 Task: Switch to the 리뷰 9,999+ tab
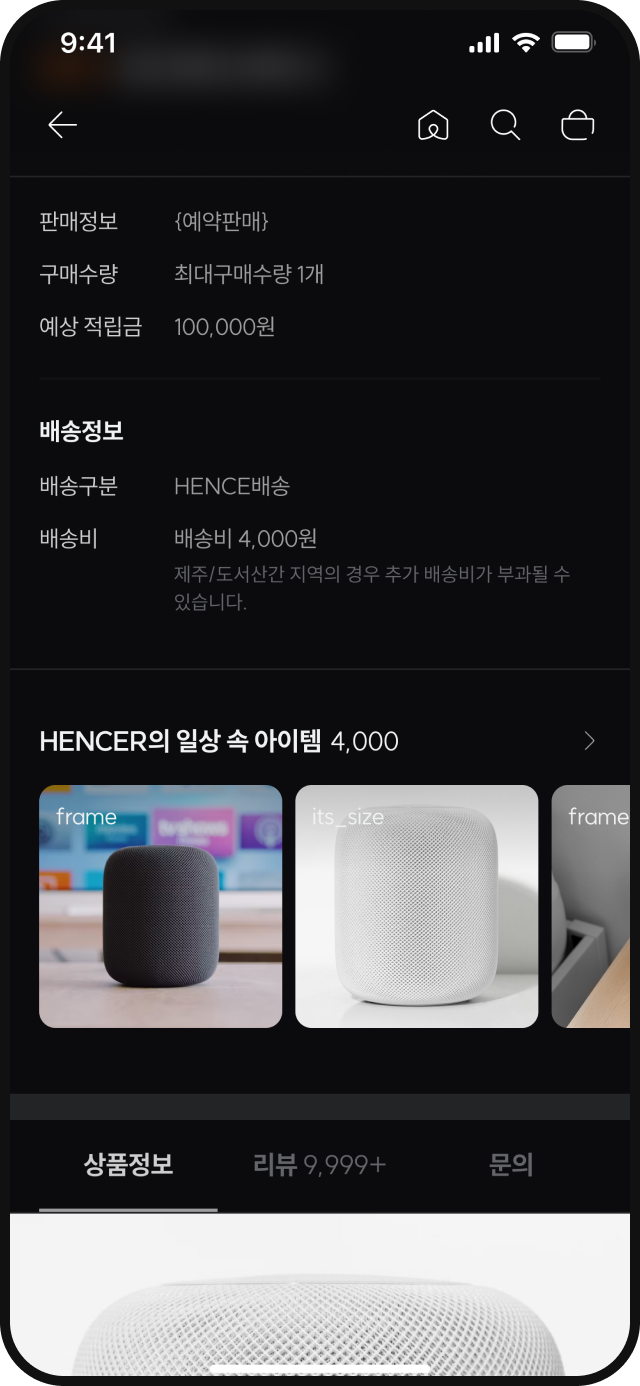319,1165
